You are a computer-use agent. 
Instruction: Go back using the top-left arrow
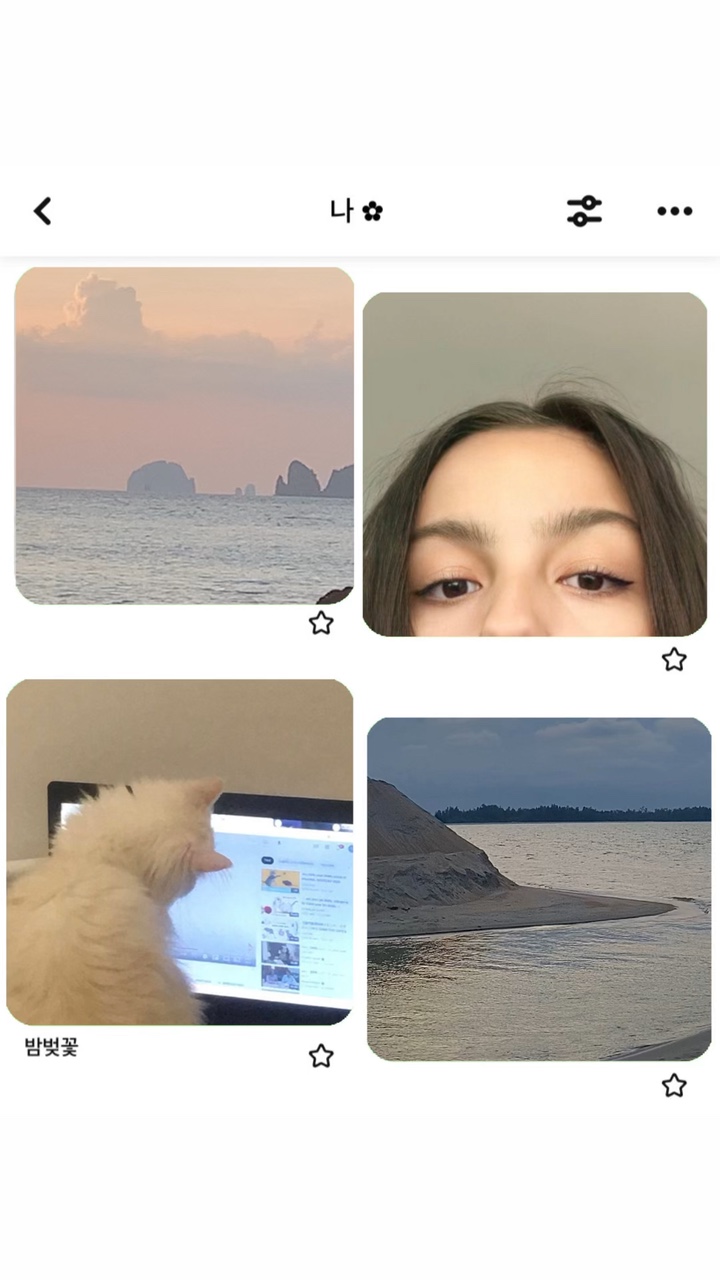[42, 211]
